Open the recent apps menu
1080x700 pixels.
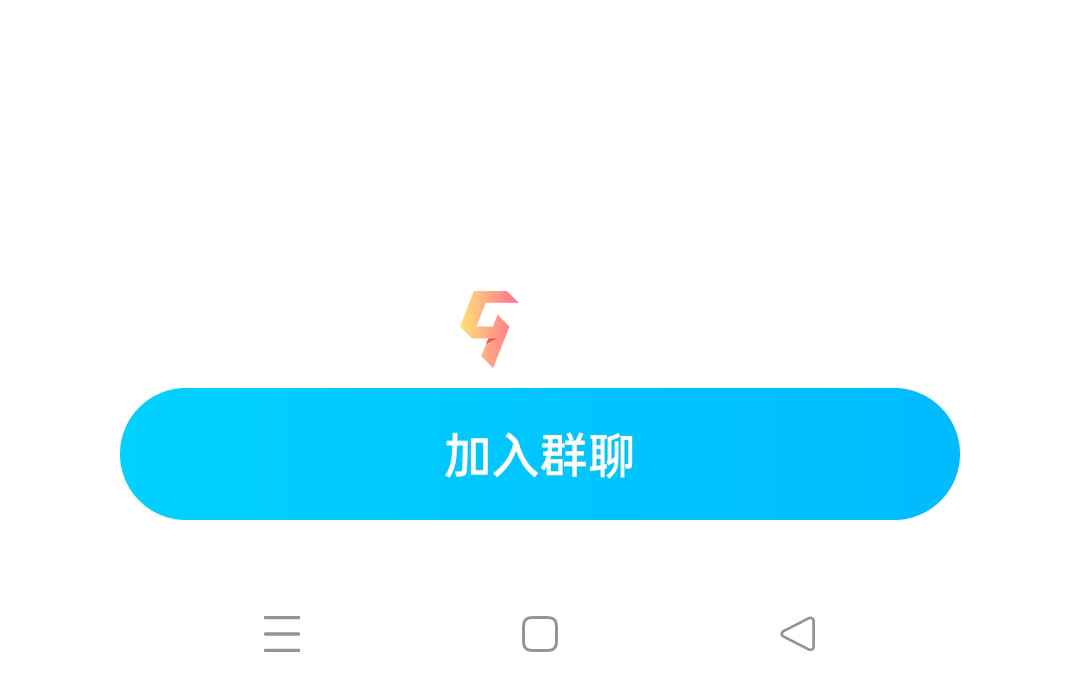point(282,634)
